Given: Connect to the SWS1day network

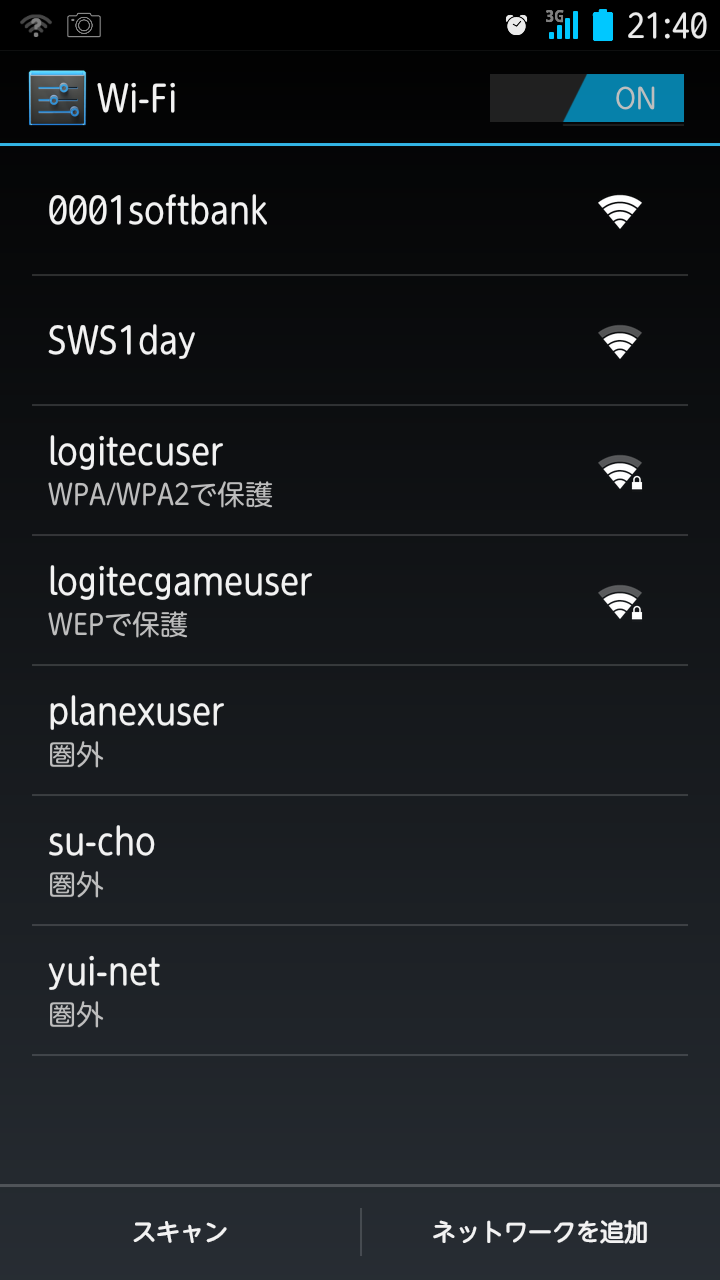Looking at the screenshot, I should point(360,341).
